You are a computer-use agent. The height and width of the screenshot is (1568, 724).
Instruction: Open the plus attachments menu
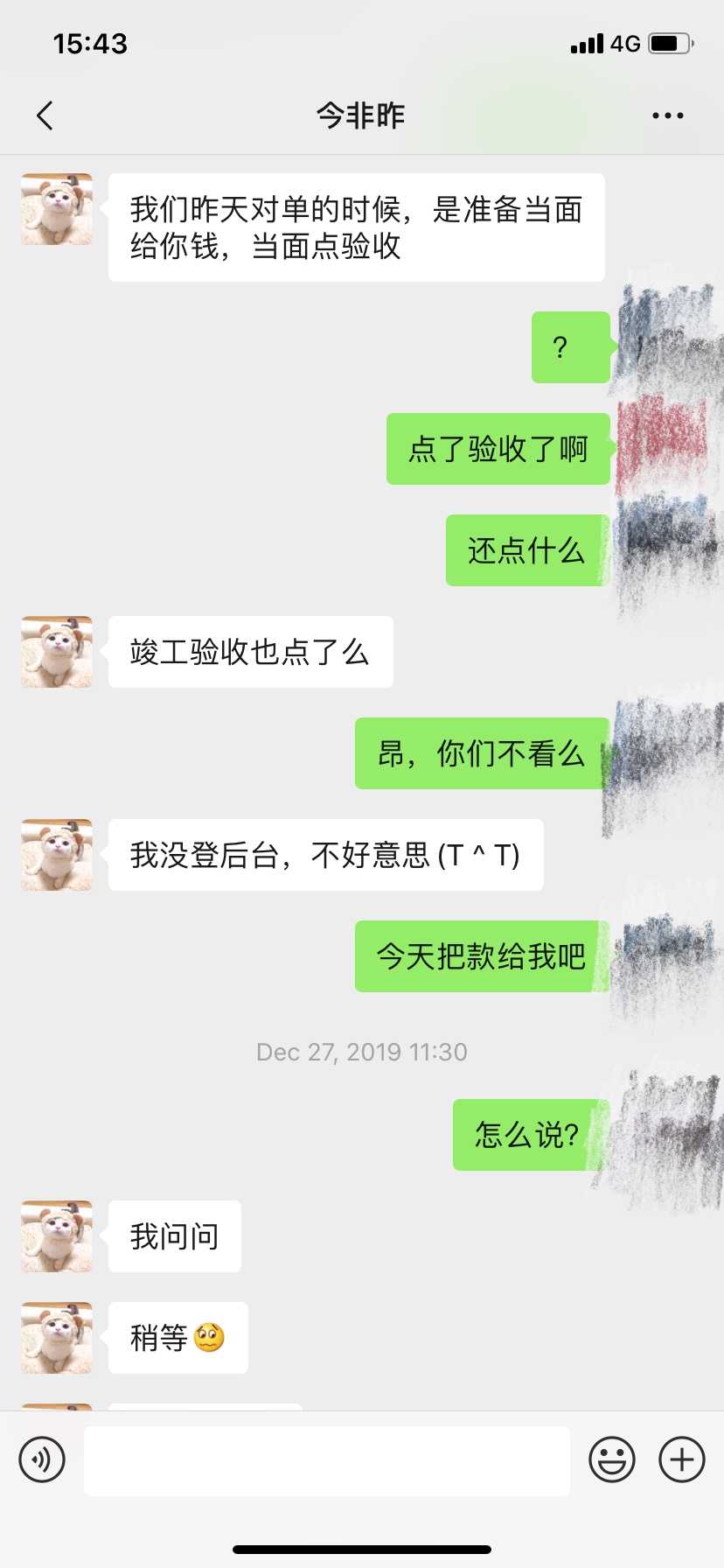tap(682, 1459)
